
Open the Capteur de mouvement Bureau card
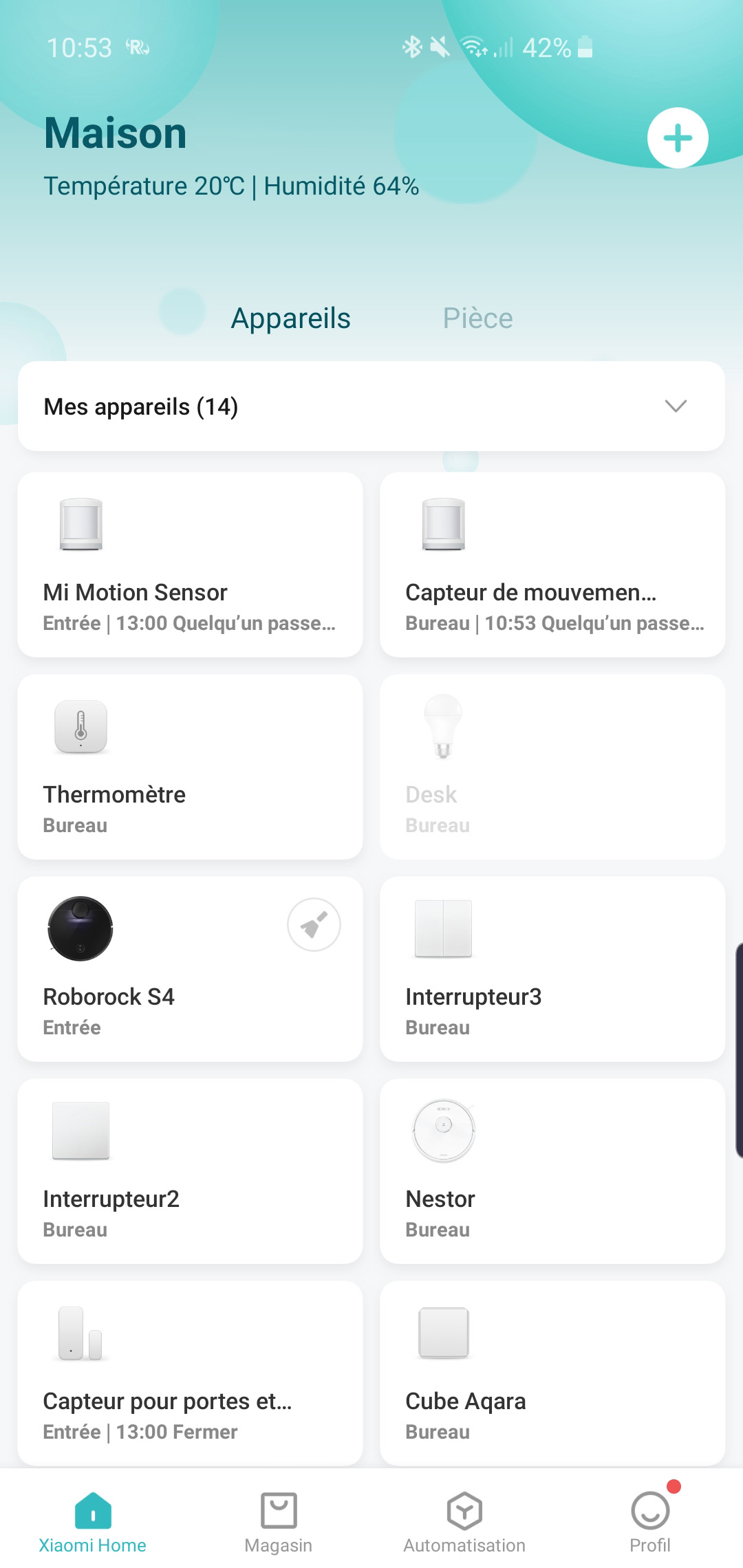coord(552,565)
